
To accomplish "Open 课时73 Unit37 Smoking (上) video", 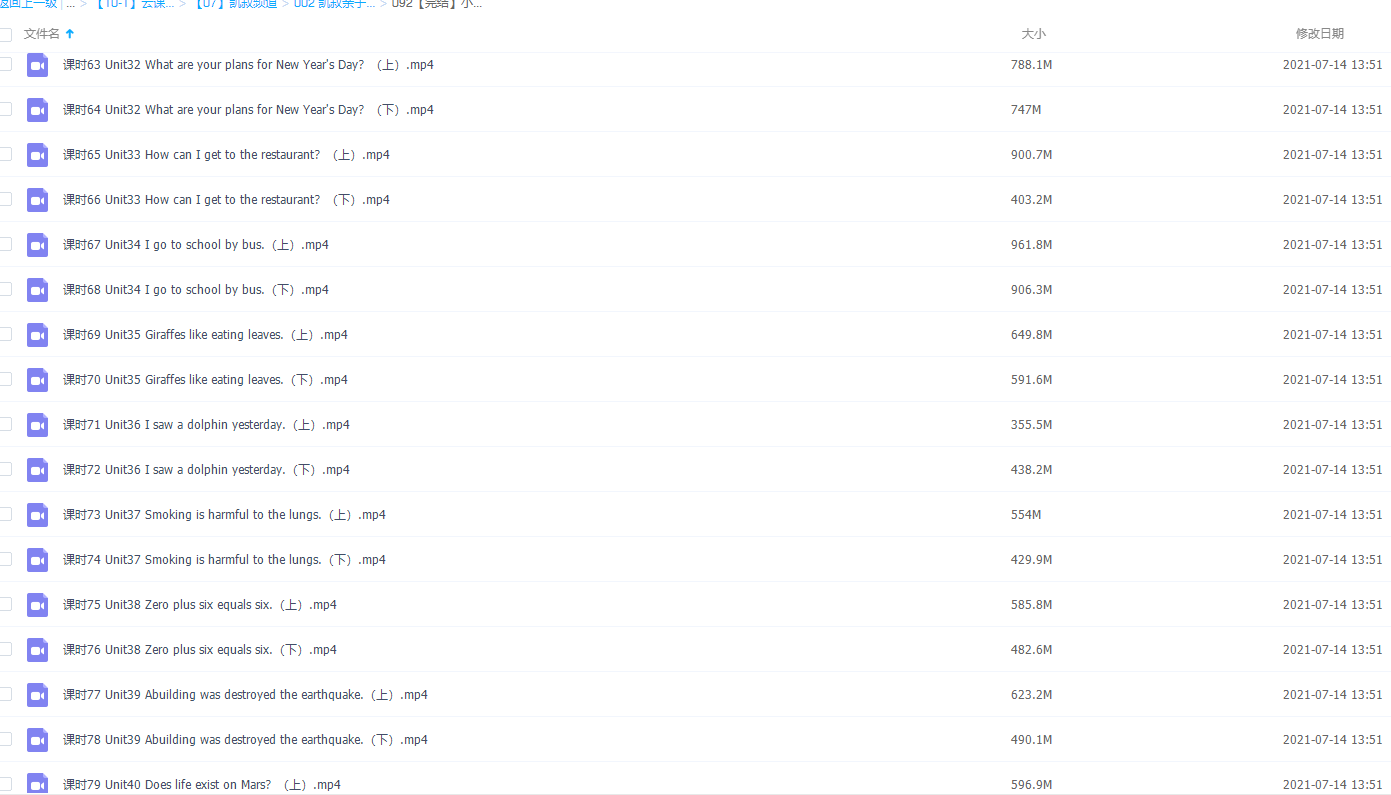I will pyautogui.click(x=224, y=515).
